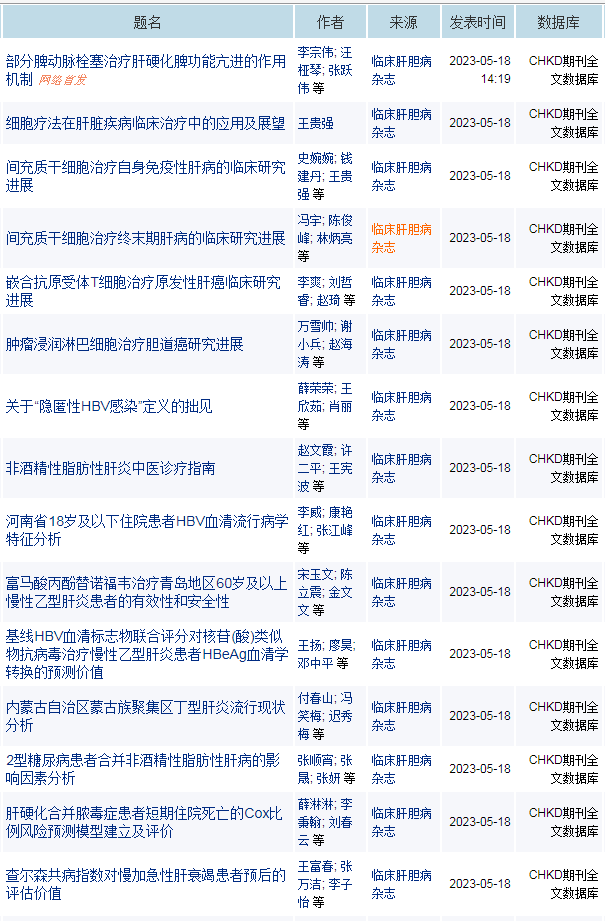Screen dimensions: 605x921
Task: Open article 肿瘤浸润淋巴细胞治疗胆道癌研究进展
Action: click(x=125, y=344)
